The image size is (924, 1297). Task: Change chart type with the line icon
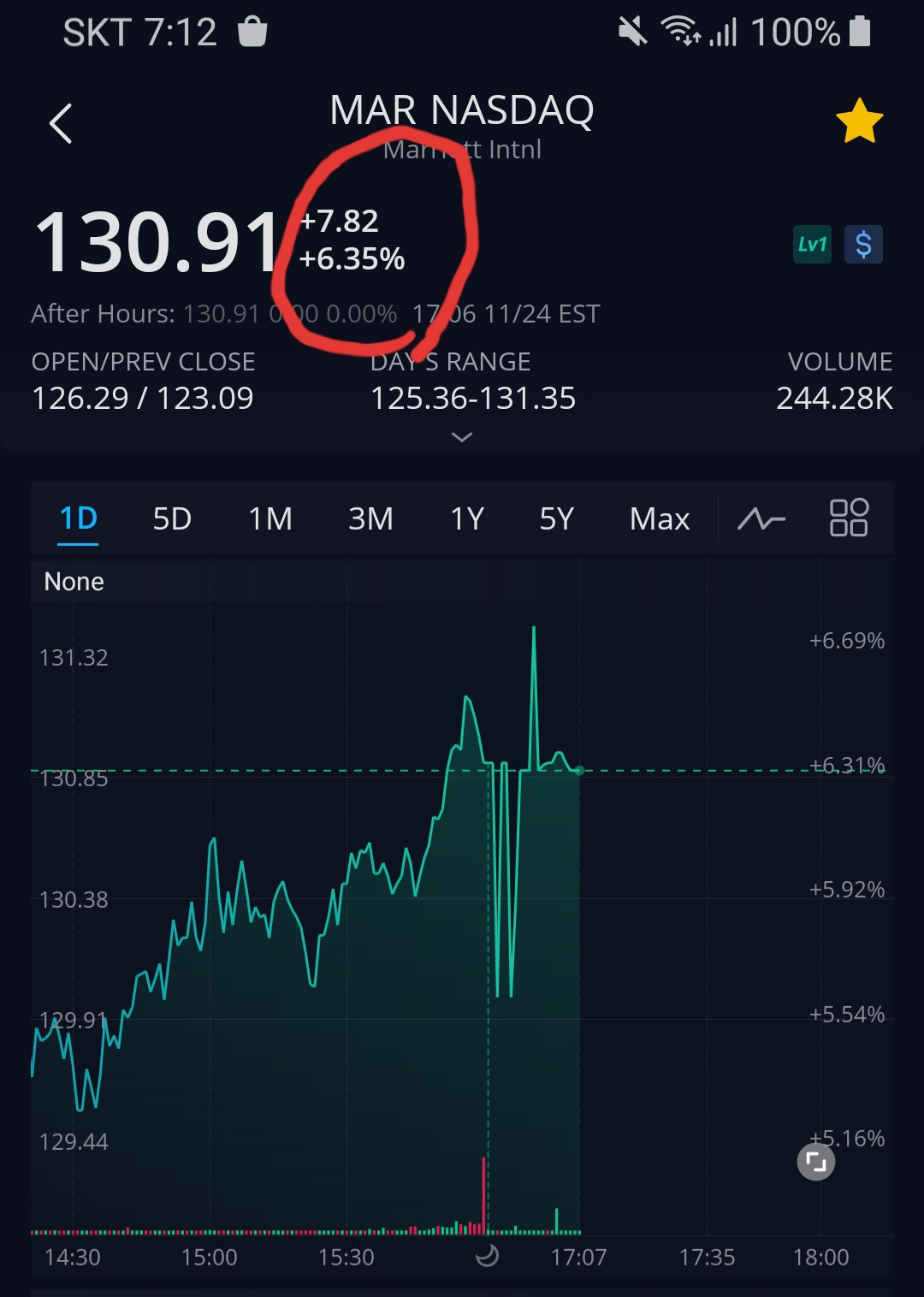click(x=761, y=518)
